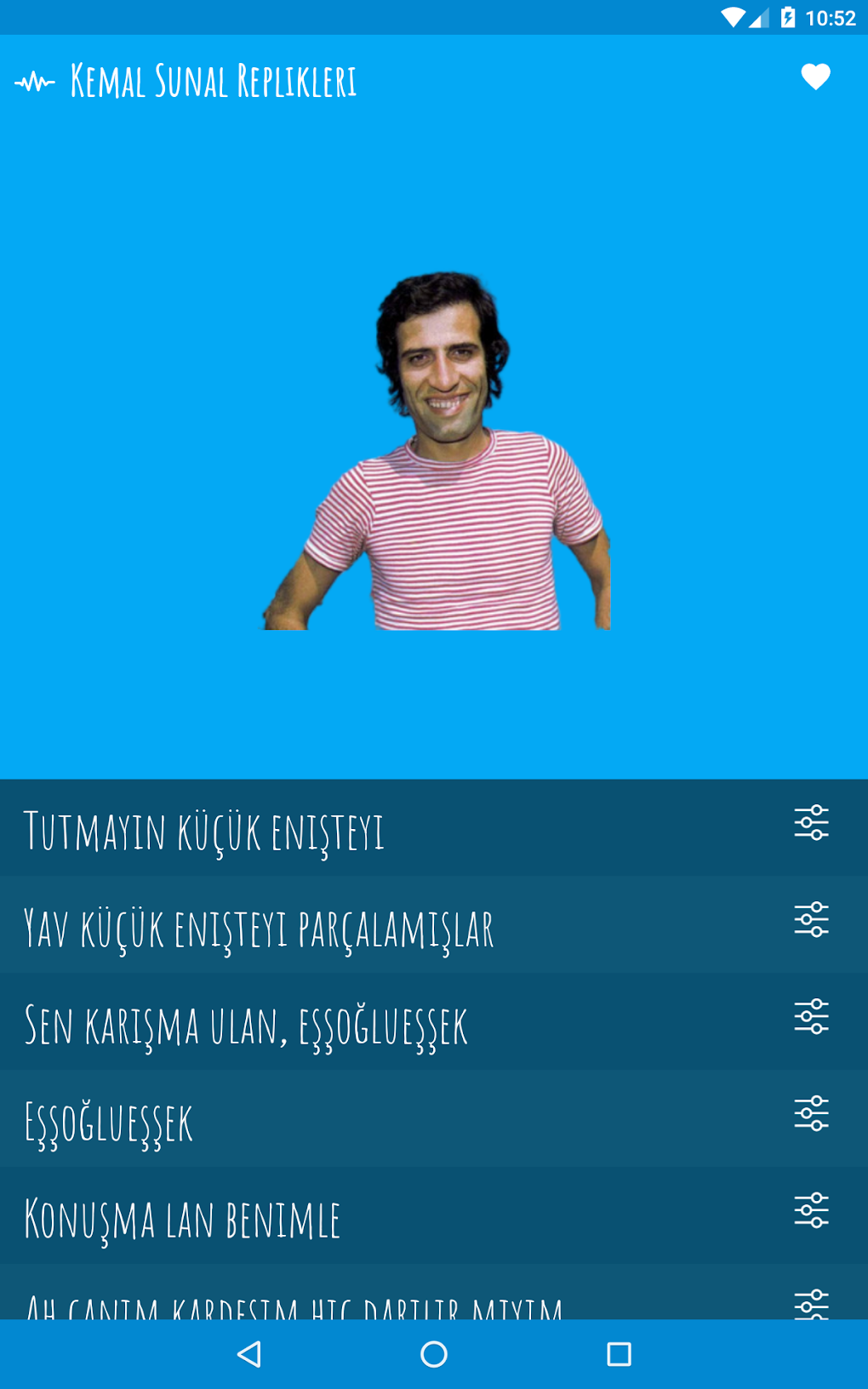Open the options icon on 'Eşşoğlueşşek' row
Viewport: 868px width, 1389px height.
(811, 1114)
